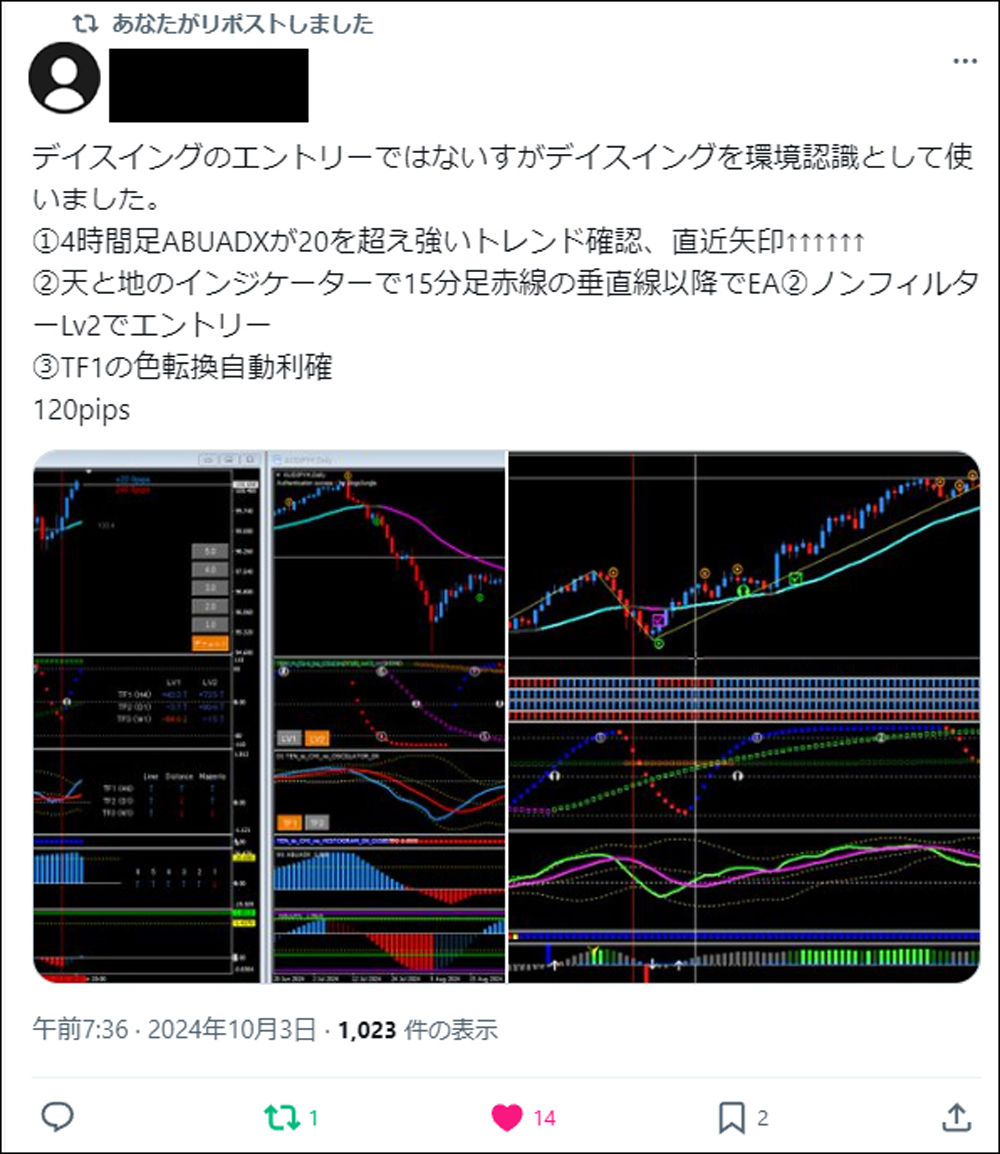Image resolution: width=1000 pixels, height=1154 pixels.
Task: Share this post with the upload icon
Action: click(955, 1116)
